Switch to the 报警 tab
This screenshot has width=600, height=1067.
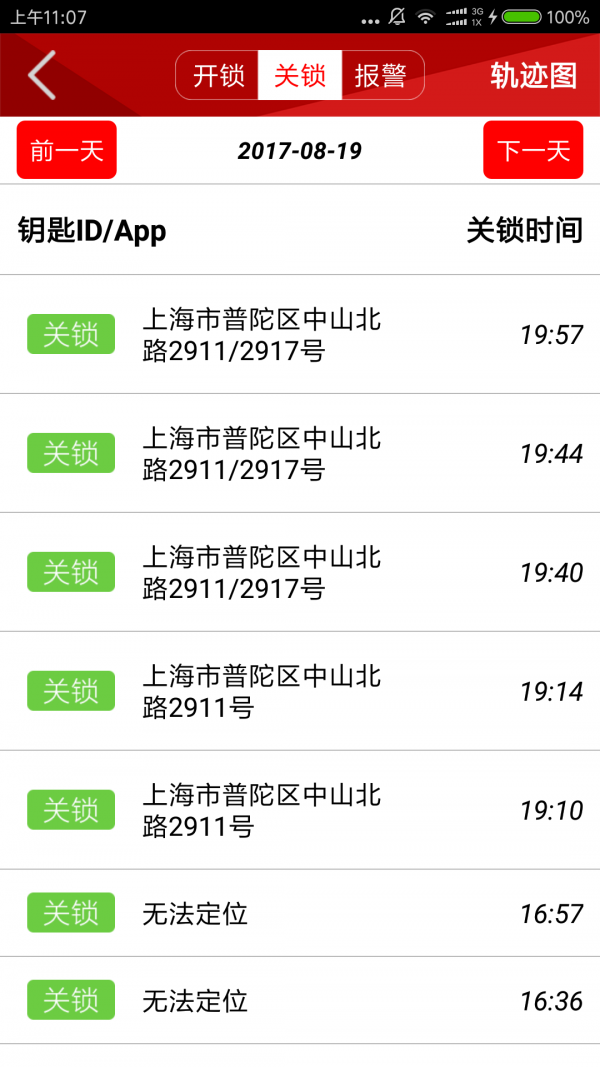(381, 76)
